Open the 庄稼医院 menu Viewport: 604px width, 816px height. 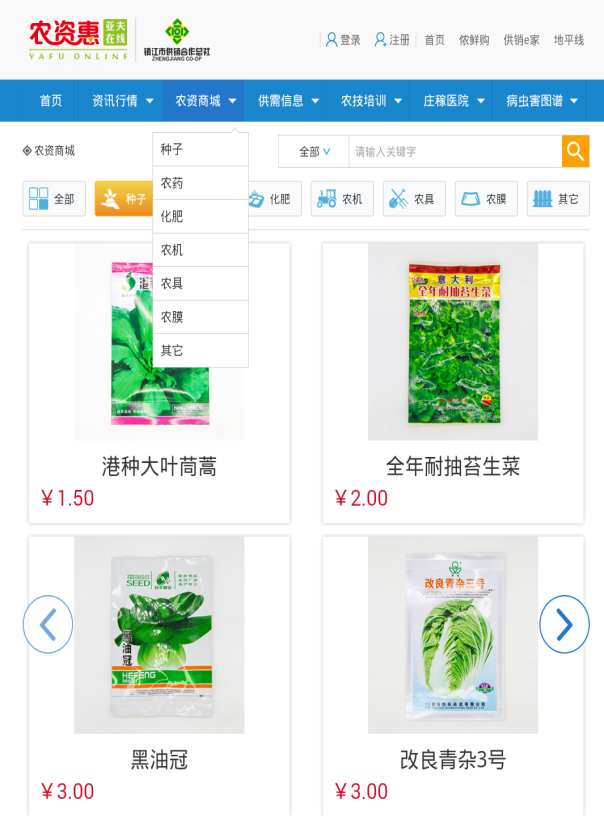point(453,101)
